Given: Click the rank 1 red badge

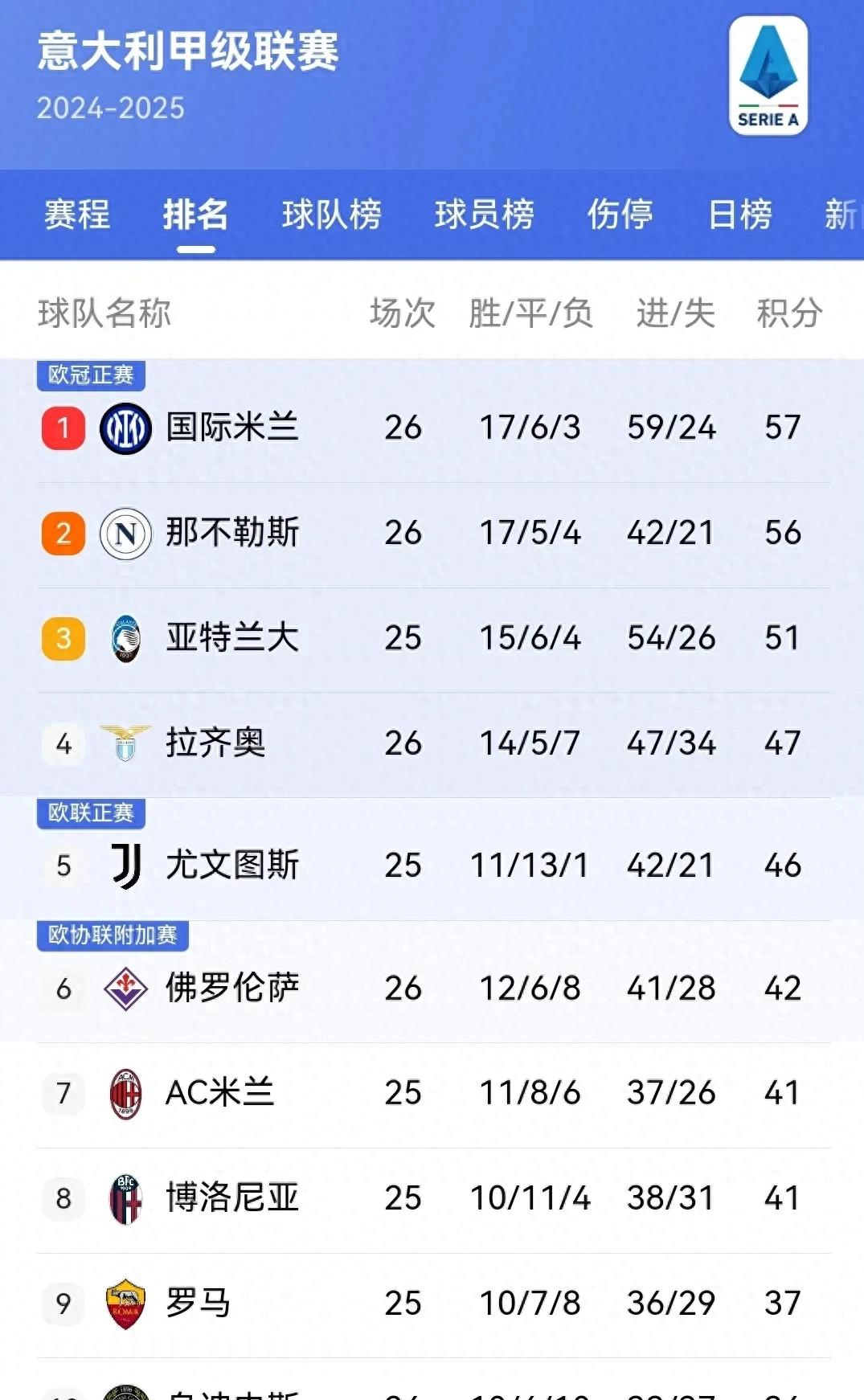Looking at the screenshot, I should click(x=62, y=428).
